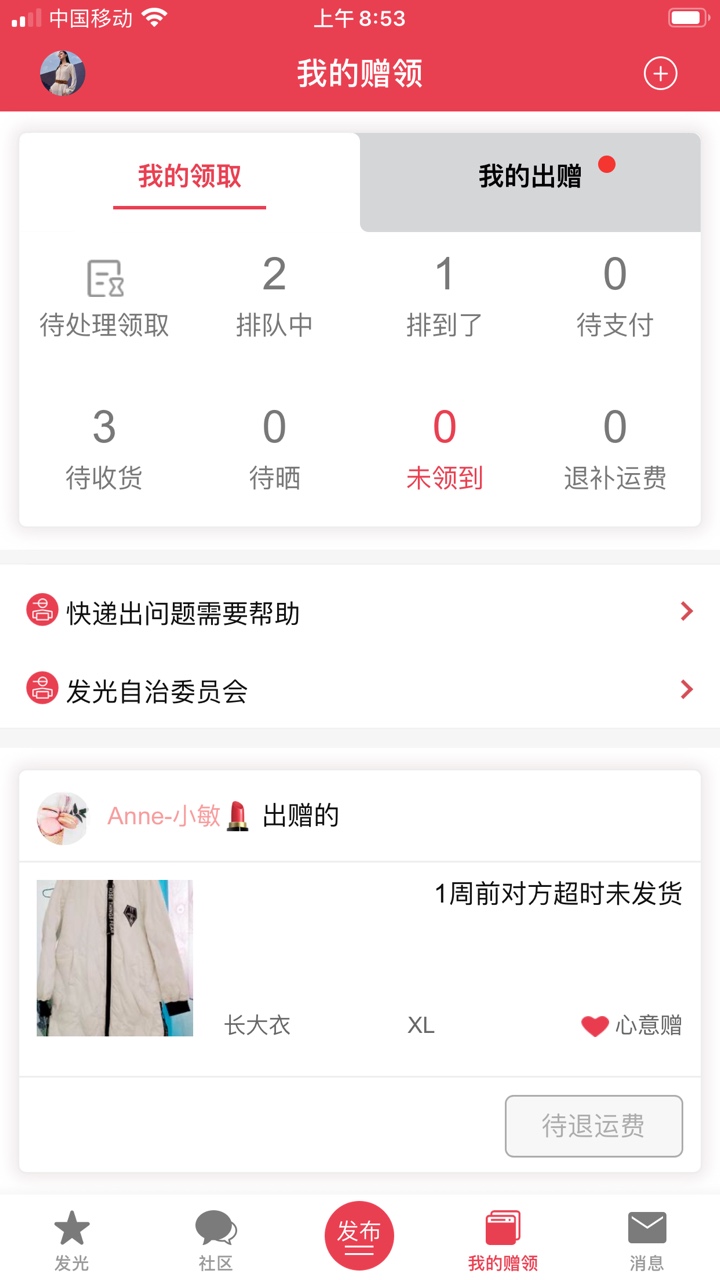
Task: Open 快递出问题需要帮助 help row
Action: (x=360, y=612)
